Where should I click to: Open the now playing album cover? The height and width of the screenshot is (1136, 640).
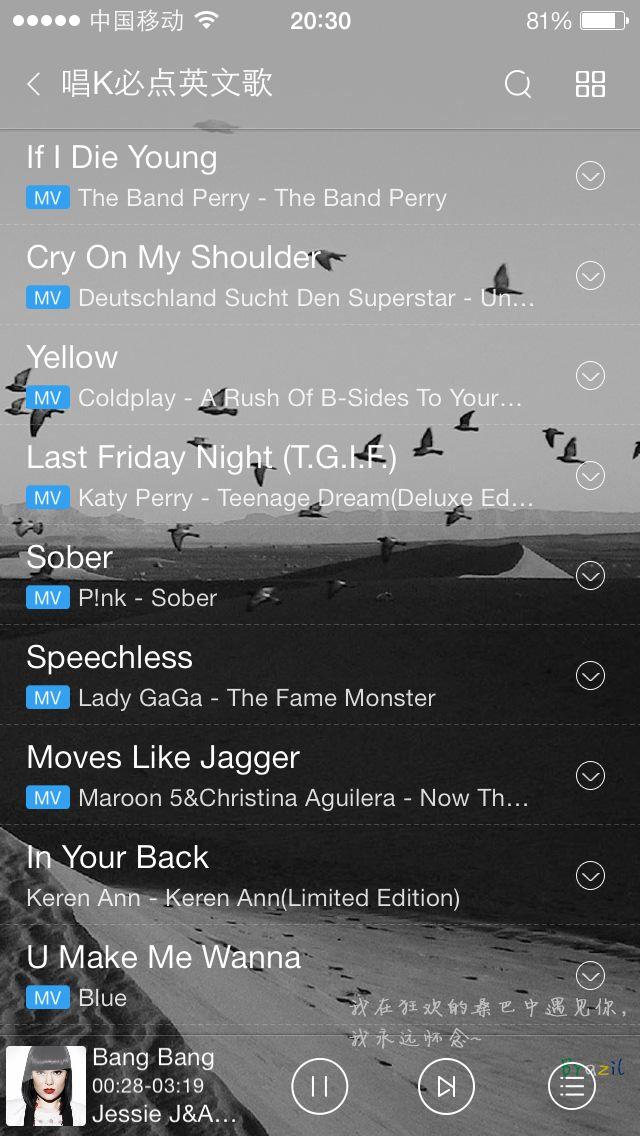[x=46, y=1085]
